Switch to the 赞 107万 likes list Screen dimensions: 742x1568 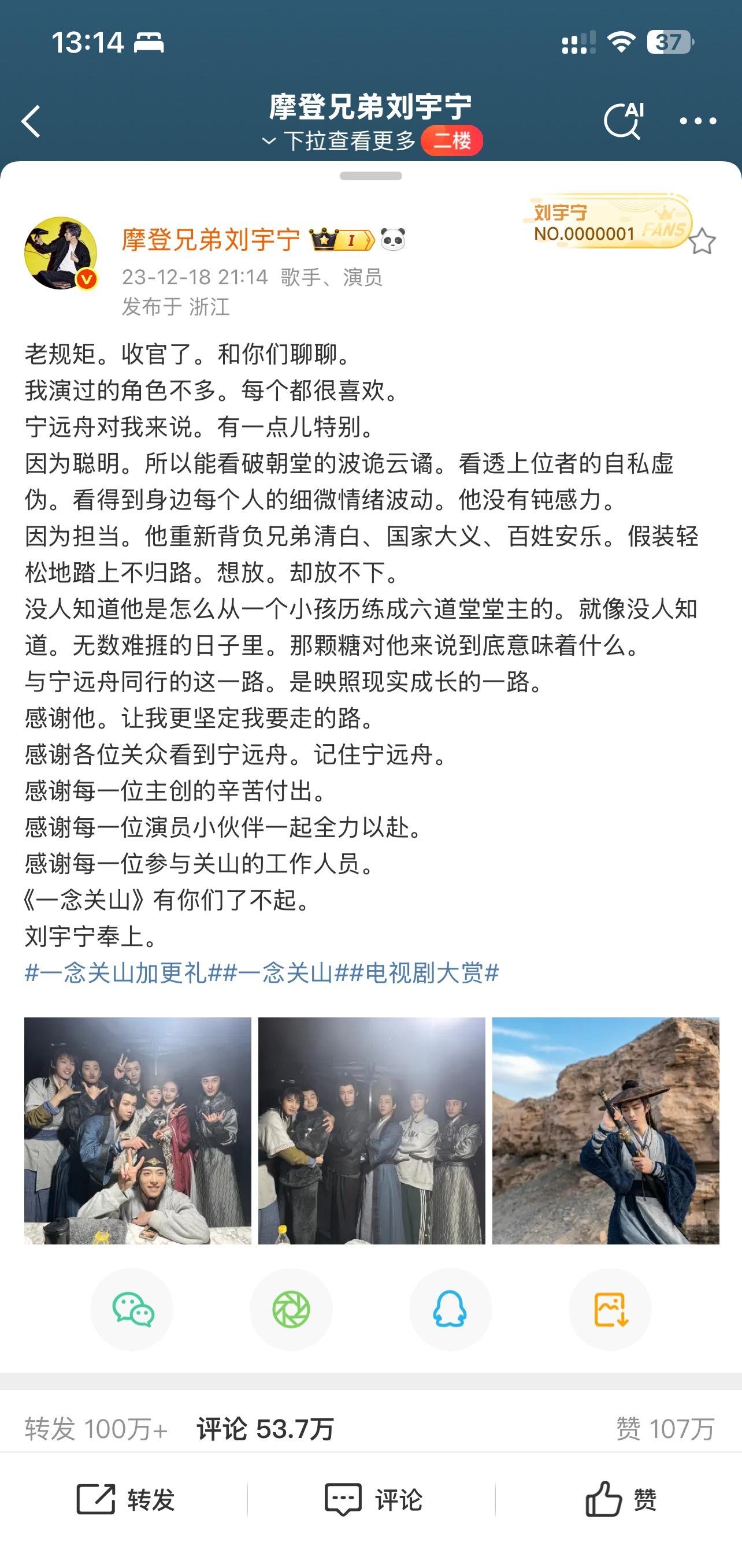pos(665,1429)
